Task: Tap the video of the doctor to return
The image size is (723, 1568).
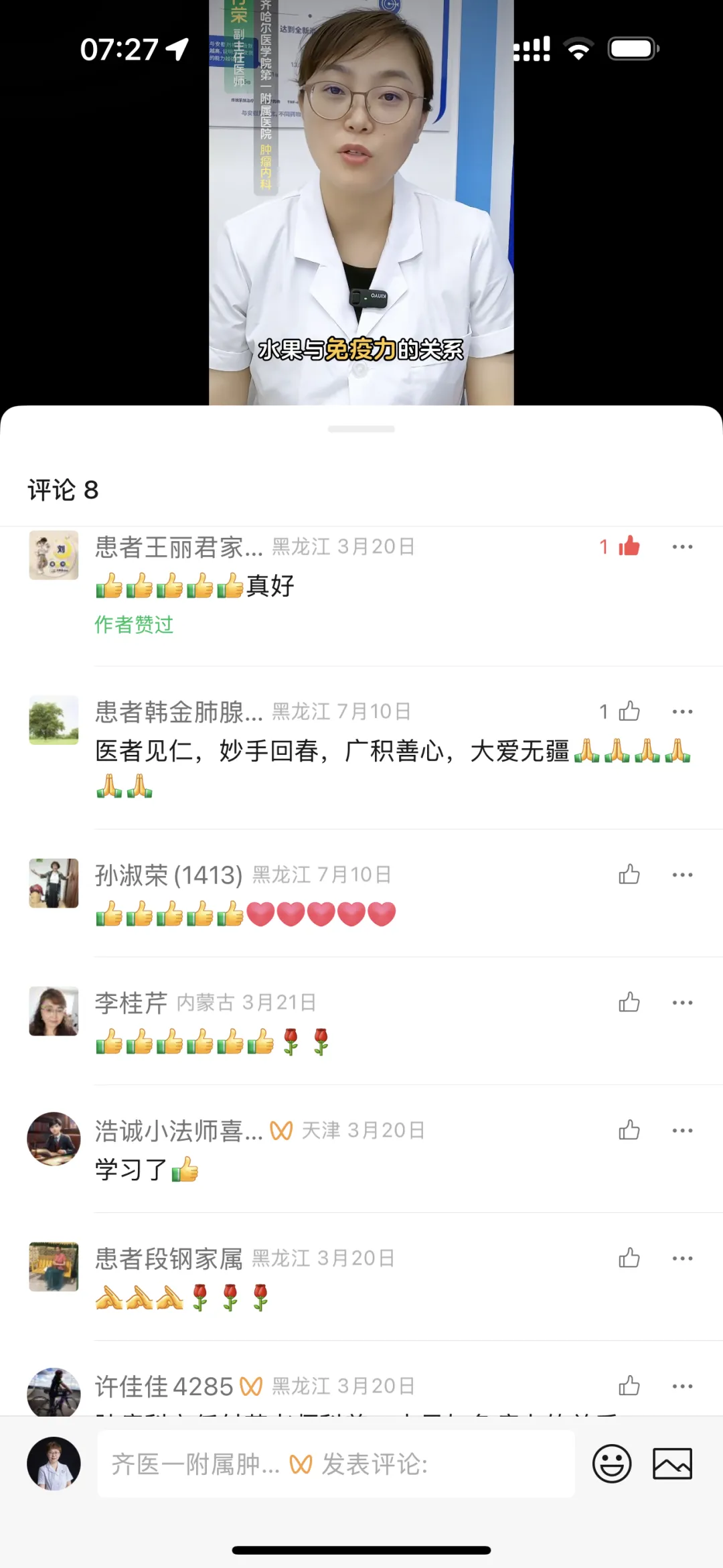Action: click(x=361, y=201)
